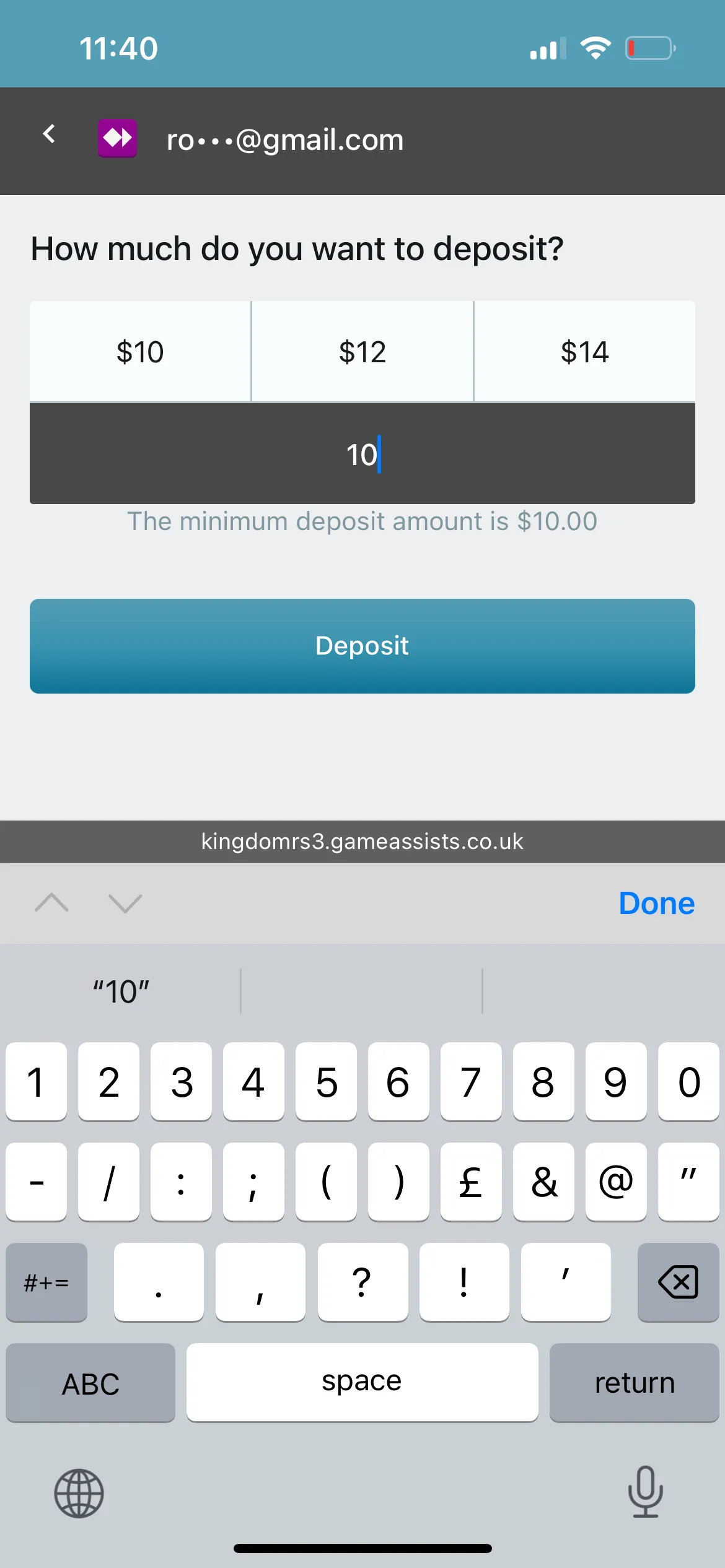Jump to the previous form field

(52, 903)
